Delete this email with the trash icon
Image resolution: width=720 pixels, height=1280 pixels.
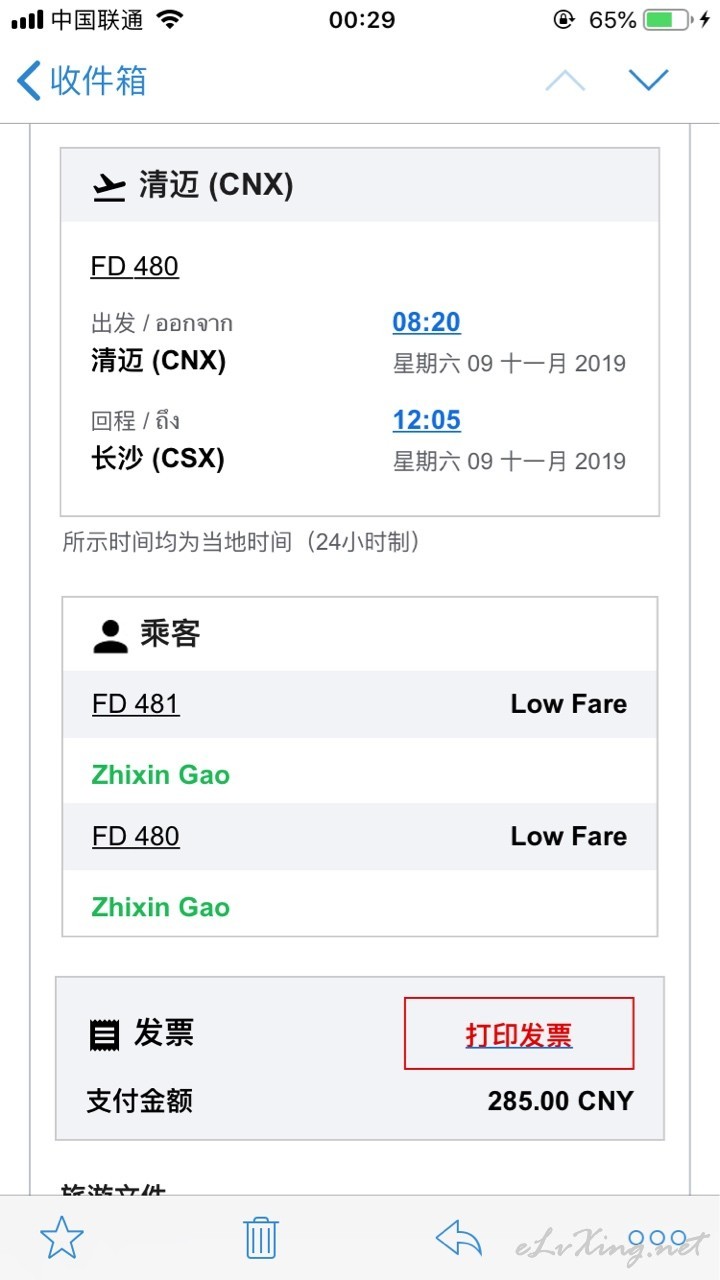pos(260,1238)
